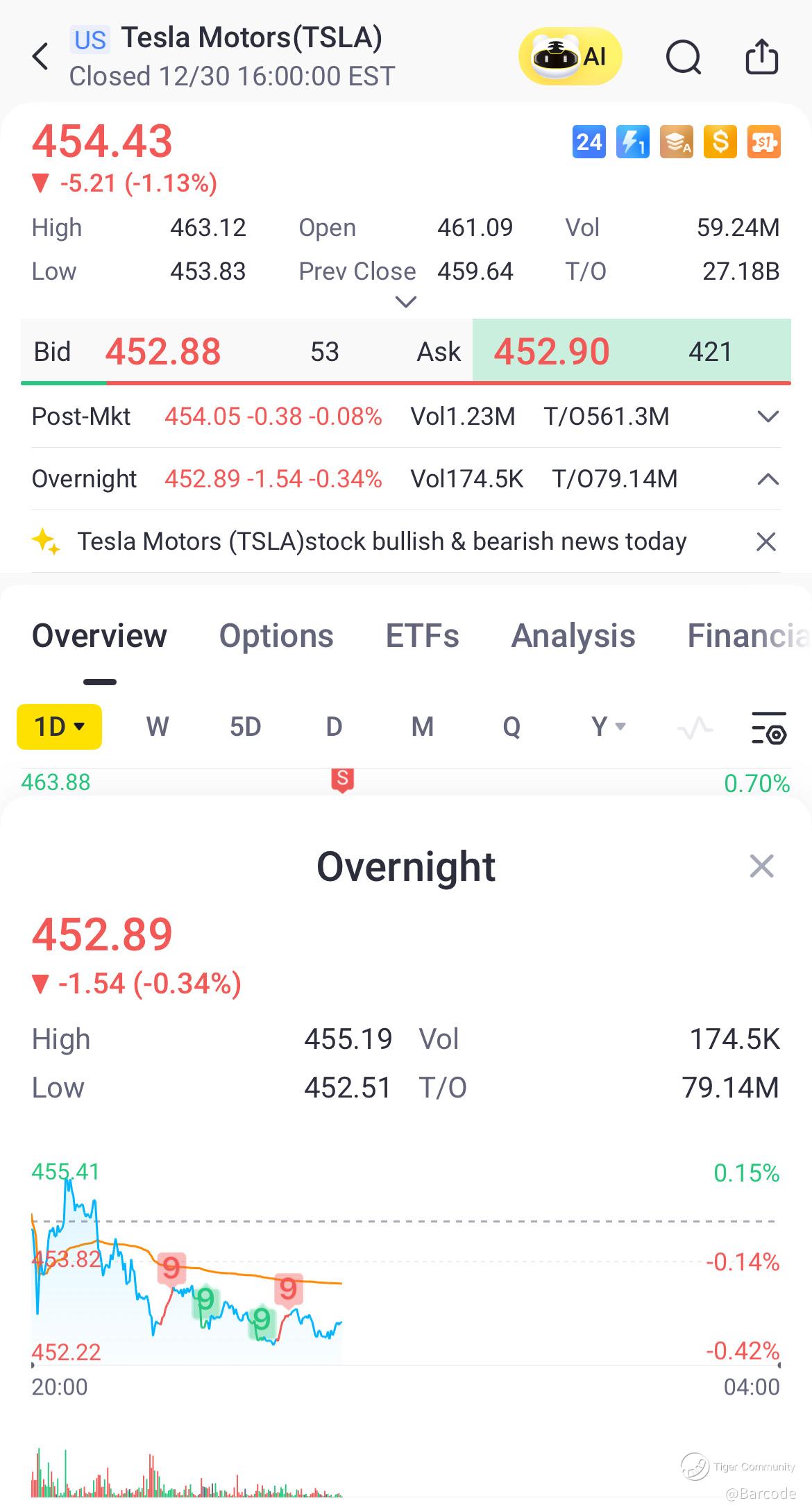Share the TSLA quote page

(761, 57)
